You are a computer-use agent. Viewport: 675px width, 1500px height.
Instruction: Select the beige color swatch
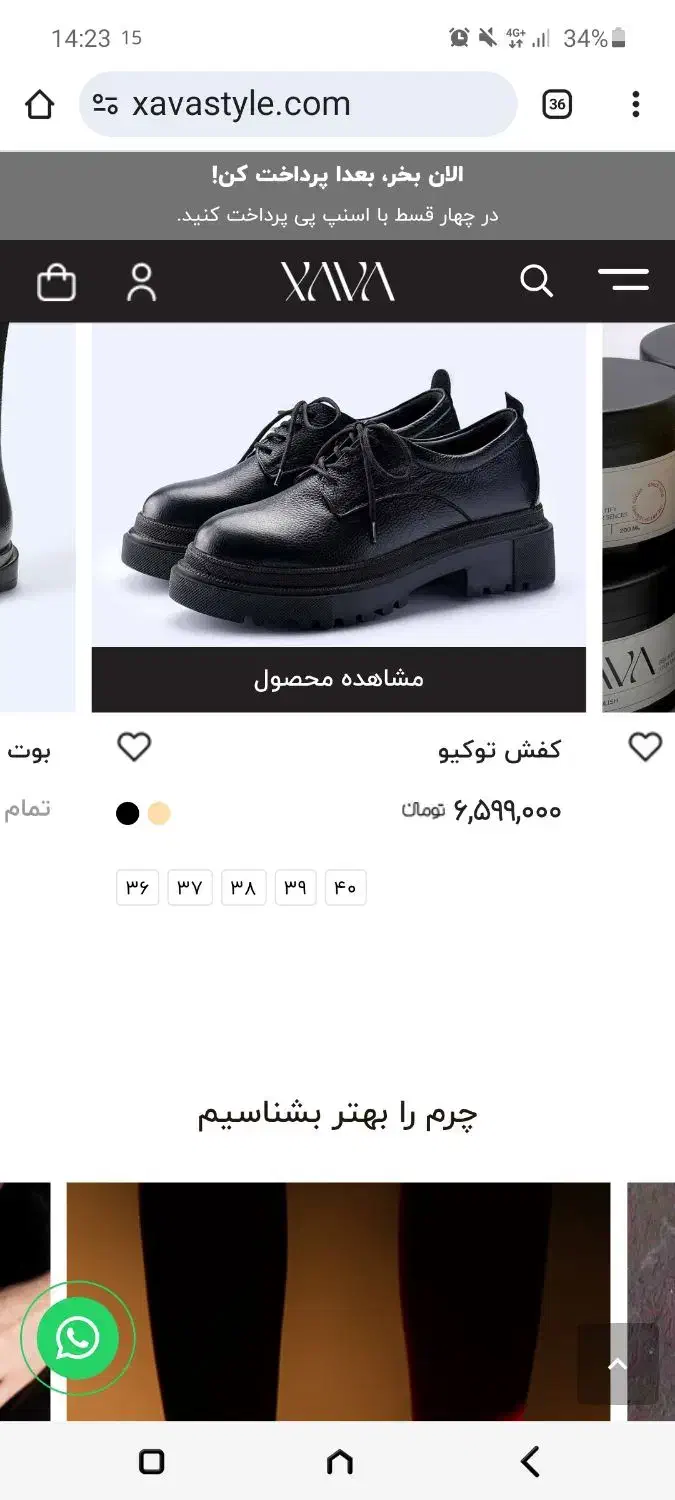(159, 813)
